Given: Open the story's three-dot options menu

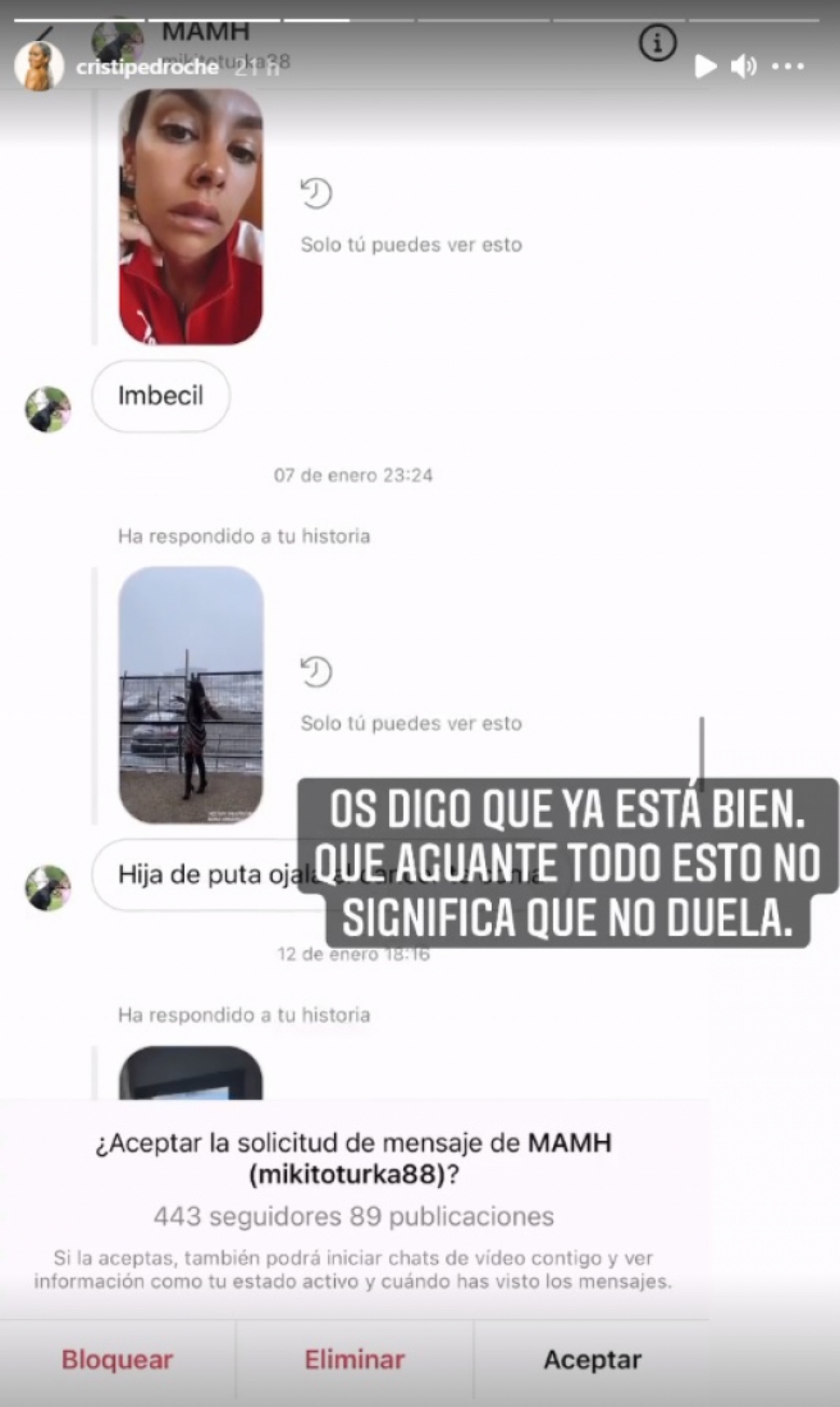Looking at the screenshot, I should pos(788,66).
